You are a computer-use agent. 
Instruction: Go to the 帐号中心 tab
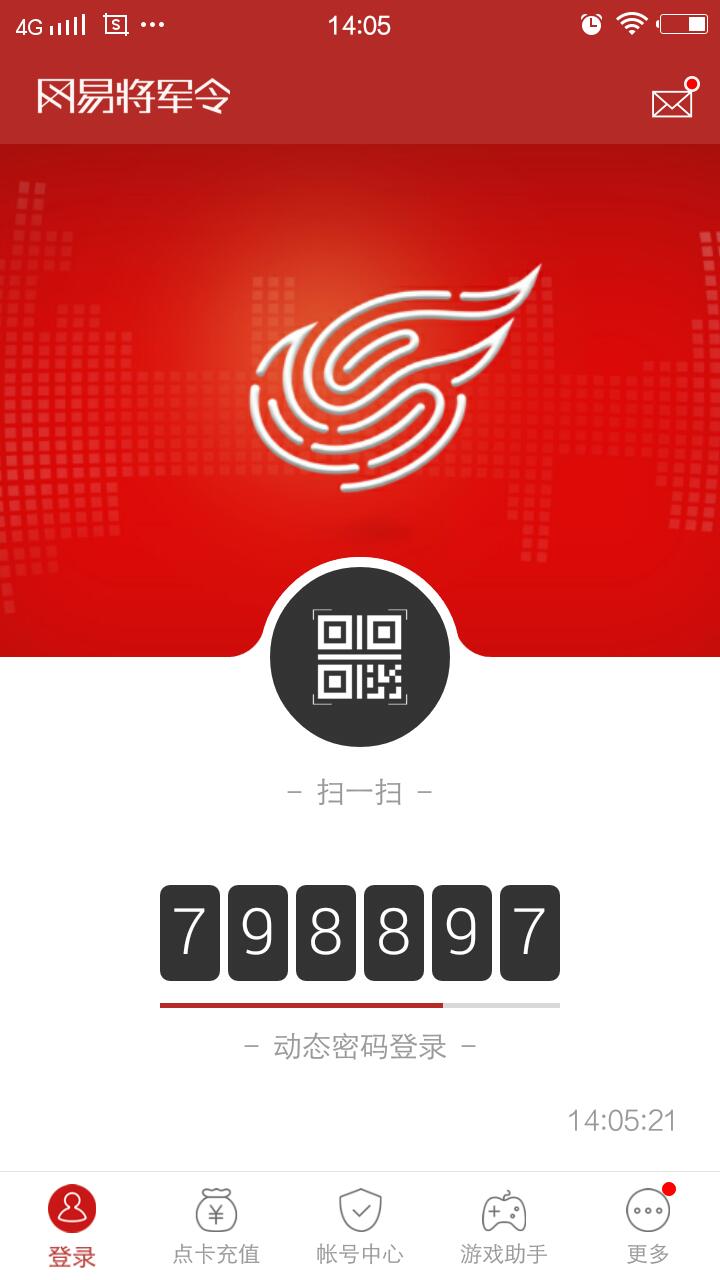[x=360, y=1226]
